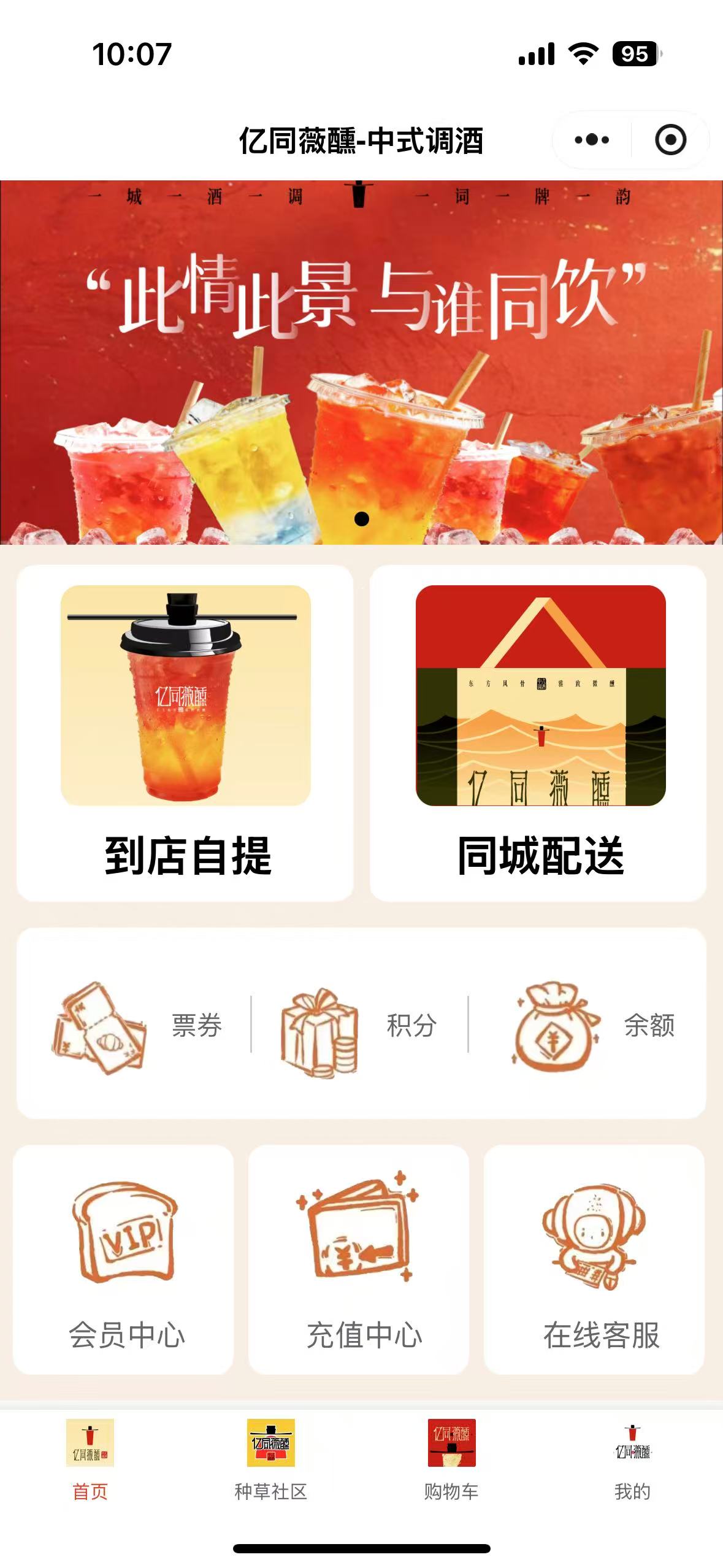
Task: Open the mini program's more options menu
Action: [x=592, y=140]
